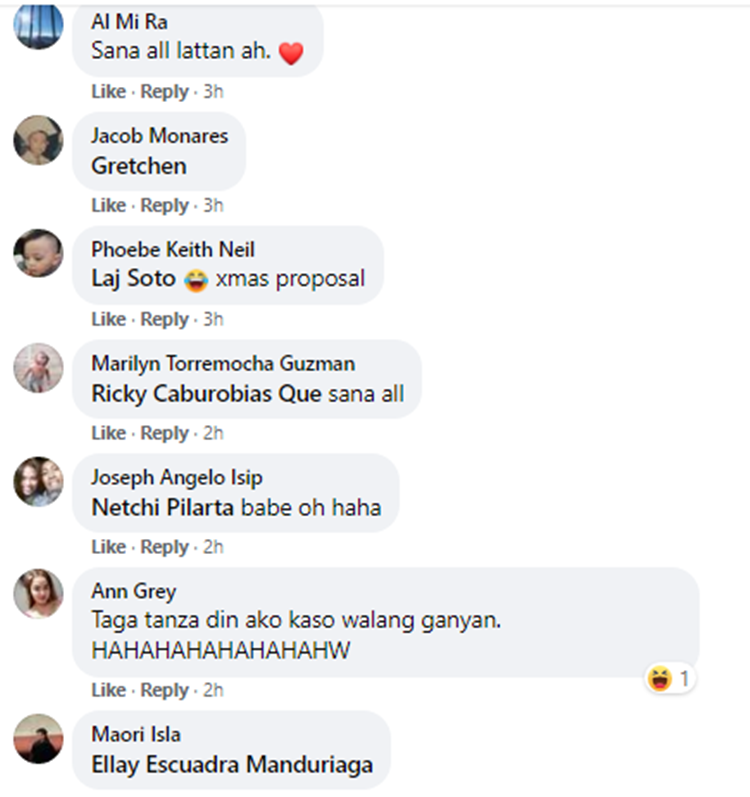Screen dimensions: 750x797
Task: Reply to Jacob Monares' comment
Action: pyautogui.click(x=164, y=206)
